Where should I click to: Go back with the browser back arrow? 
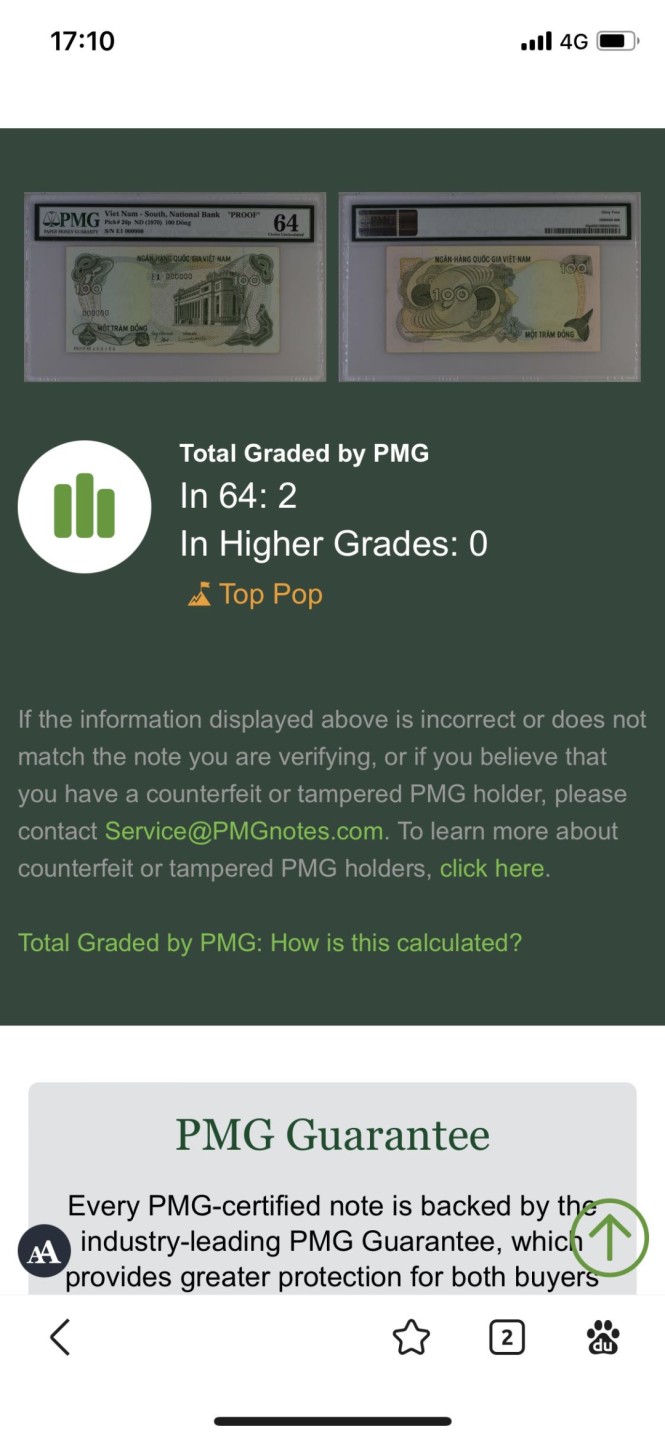(61, 1337)
